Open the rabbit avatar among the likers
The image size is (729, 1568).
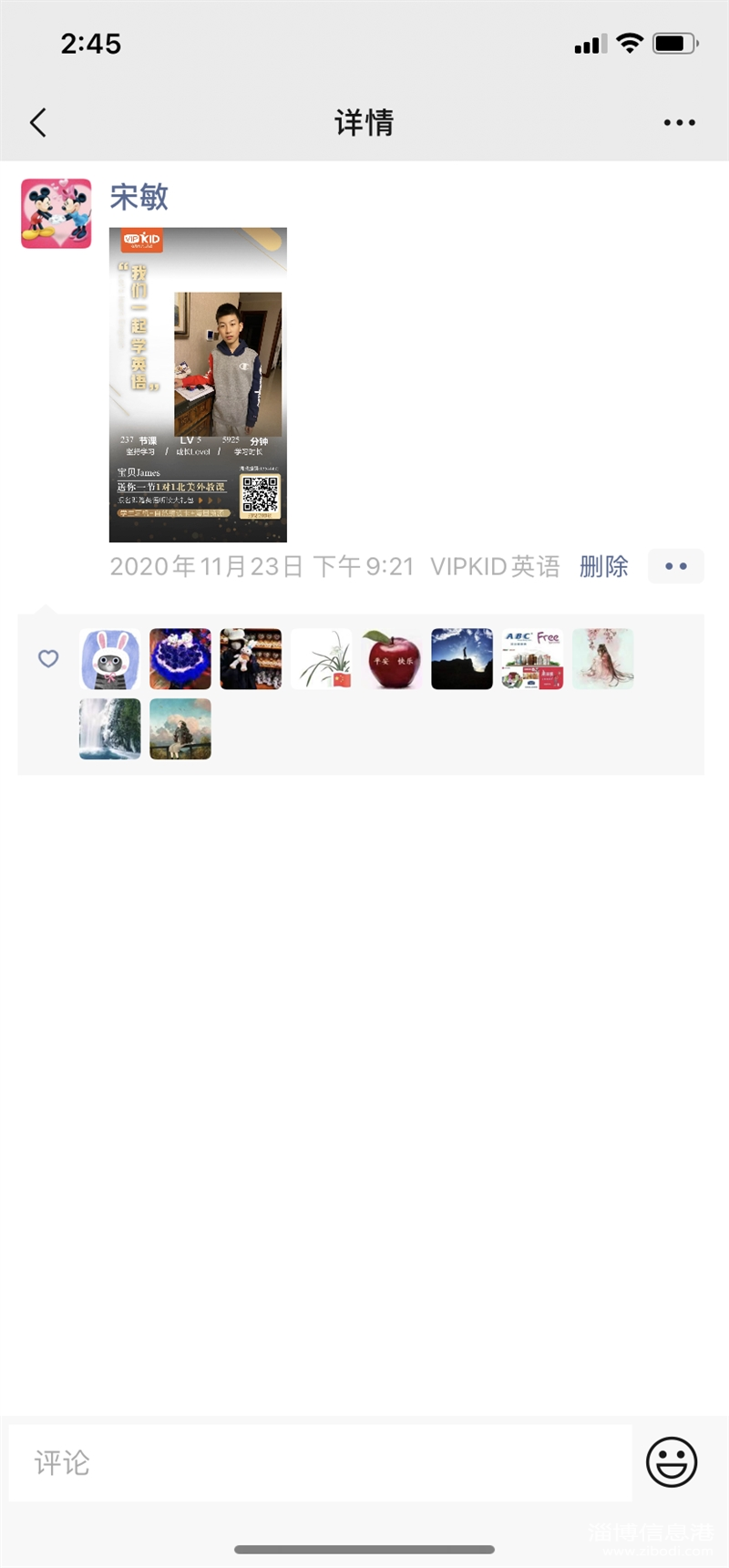point(110,659)
